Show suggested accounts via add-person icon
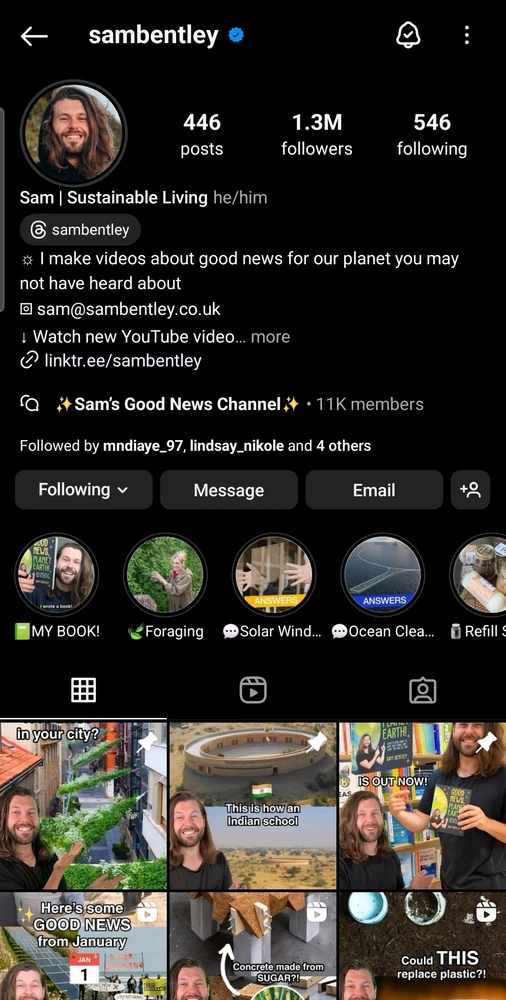The image size is (506, 1000). click(x=470, y=490)
